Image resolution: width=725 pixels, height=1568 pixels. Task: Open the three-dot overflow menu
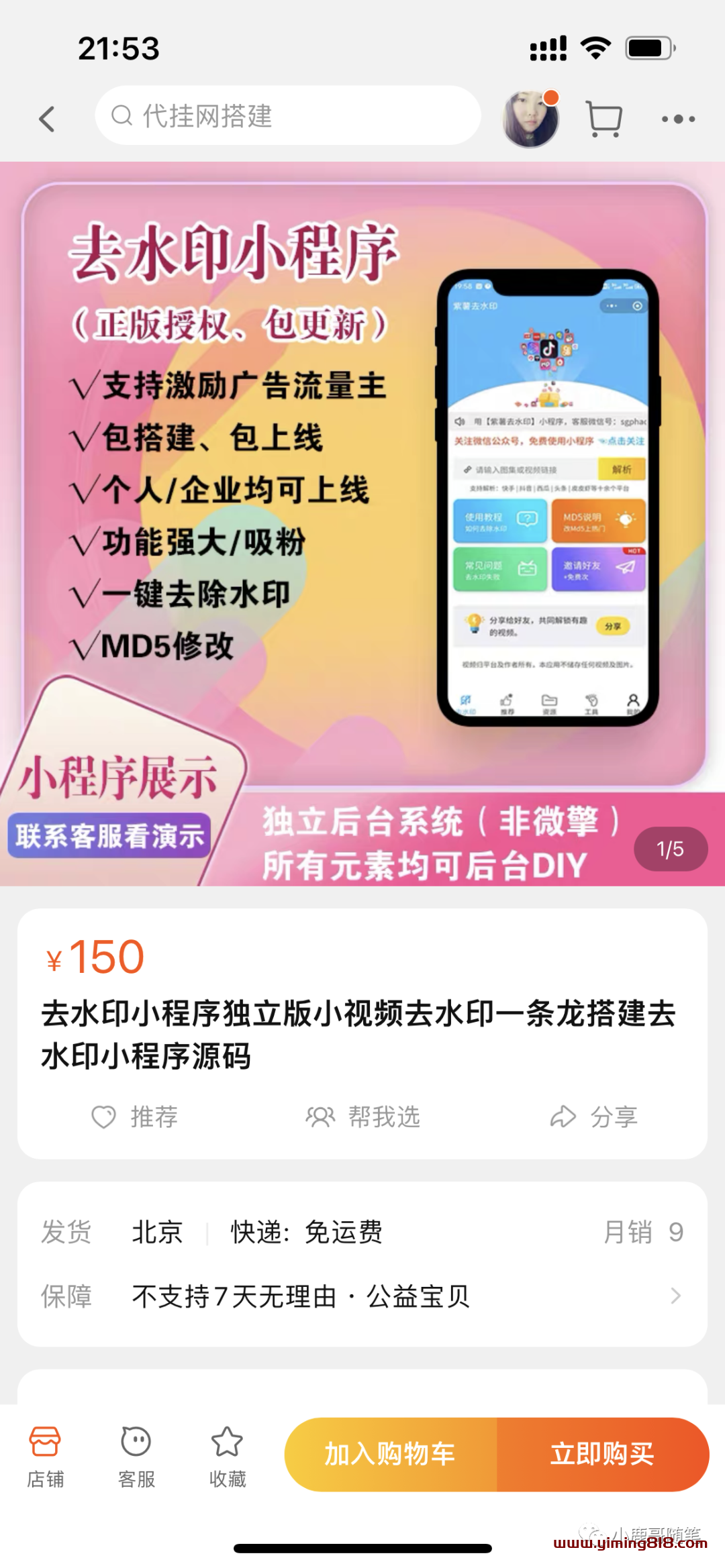678,119
